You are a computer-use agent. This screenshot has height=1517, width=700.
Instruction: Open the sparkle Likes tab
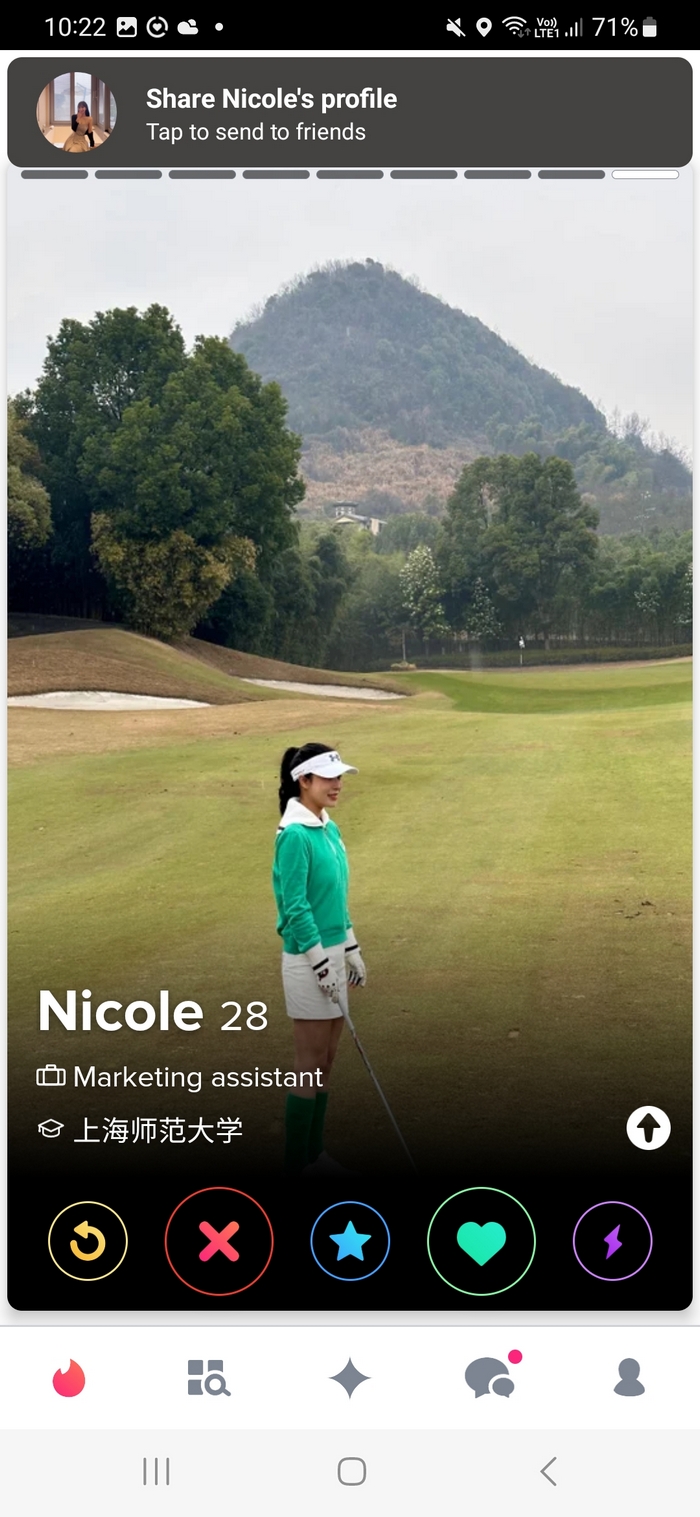pyautogui.click(x=350, y=1378)
